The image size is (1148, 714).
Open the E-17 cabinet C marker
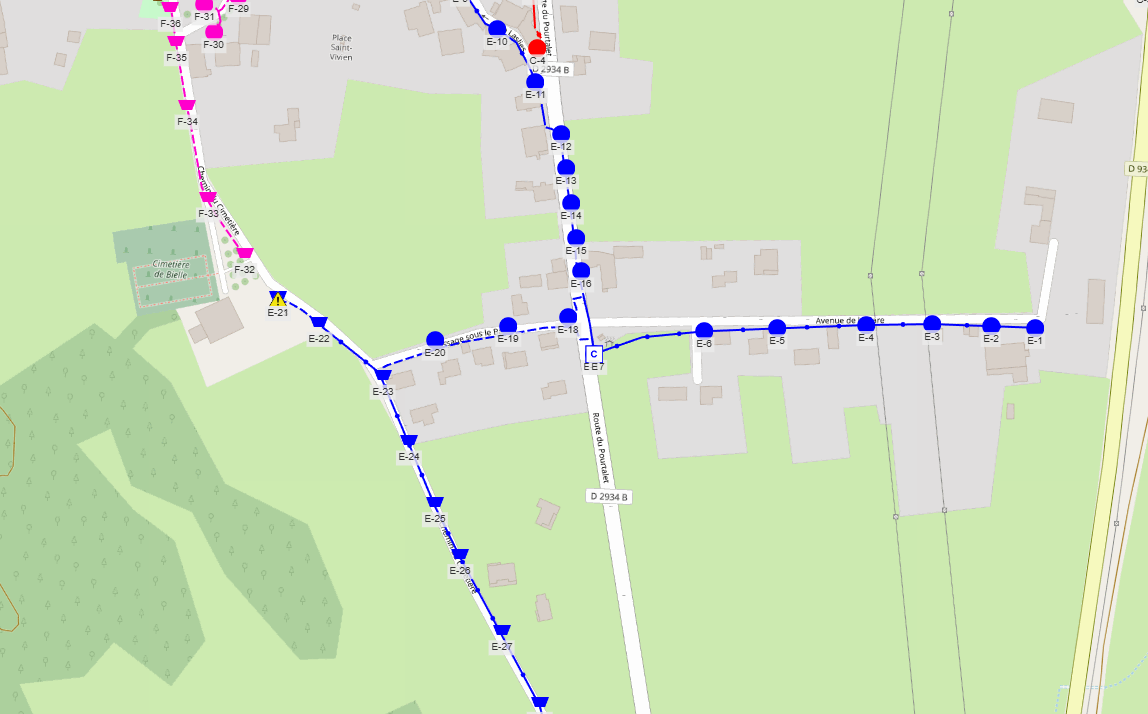594,353
